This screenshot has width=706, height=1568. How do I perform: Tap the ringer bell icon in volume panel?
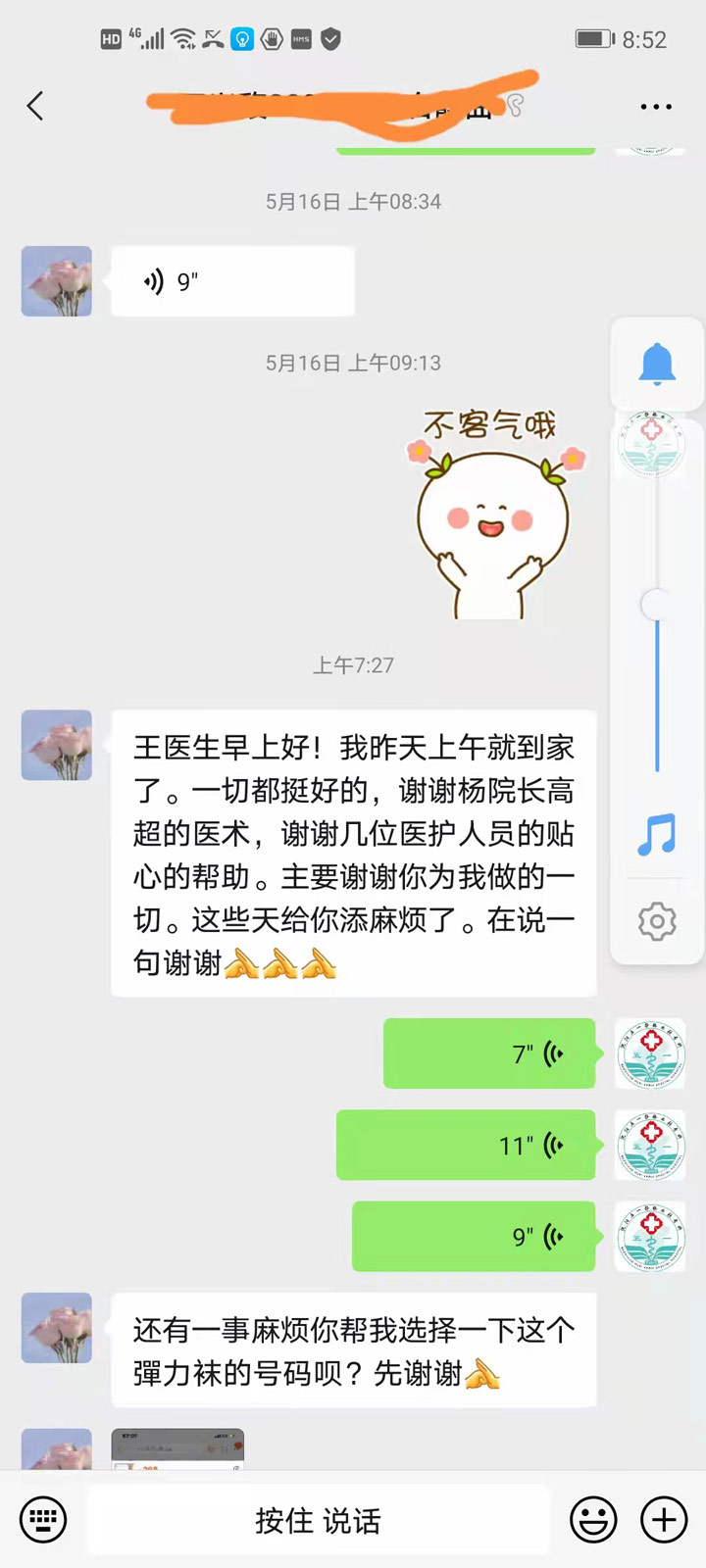[657, 364]
